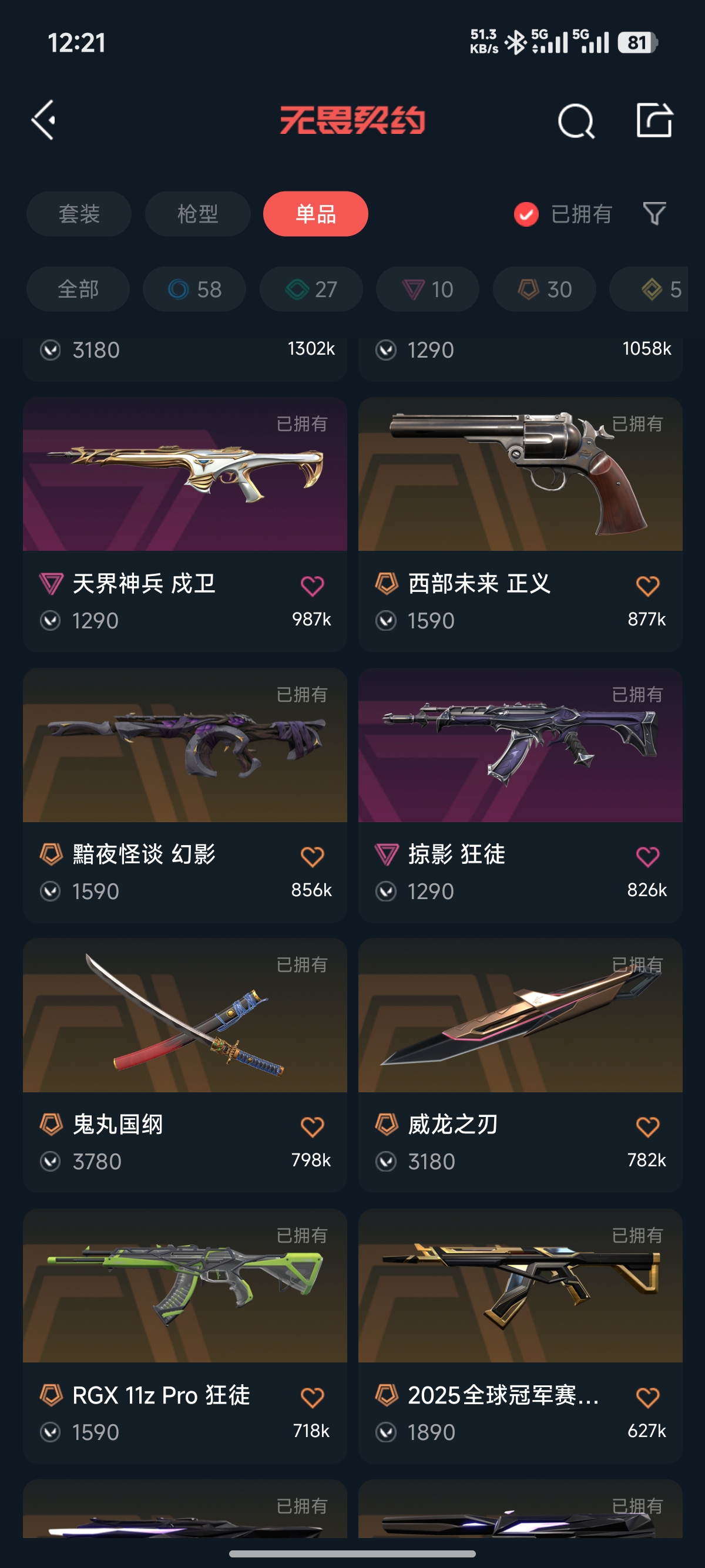705x1568 pixels.
Task: Select the 单品 tab
Action: [x=315, y=214]
